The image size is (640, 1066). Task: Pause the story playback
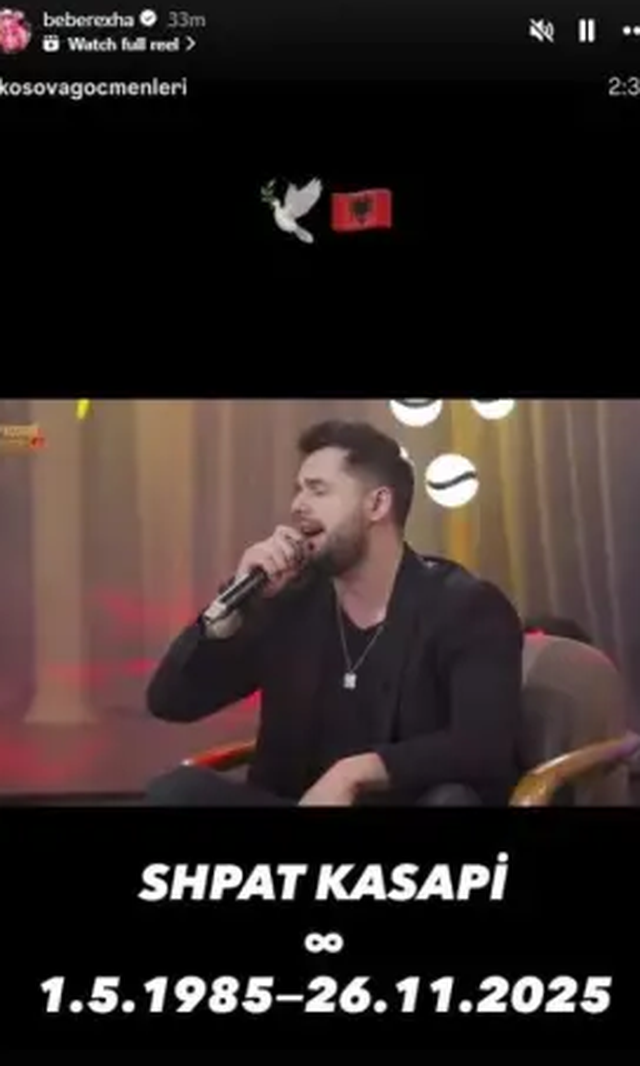[587, 31]
